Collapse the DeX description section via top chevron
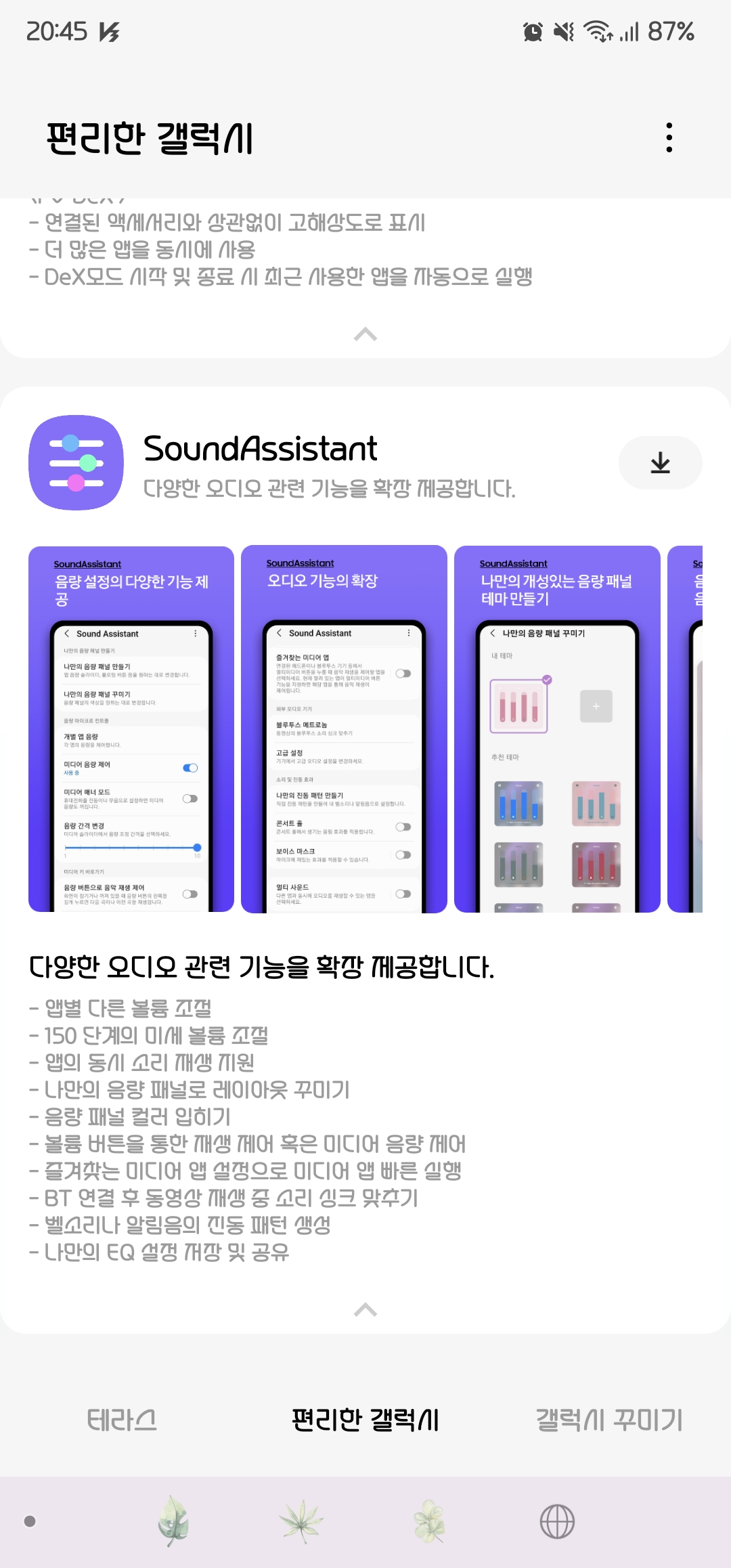The height and width of the screenshot is (1568, 731). 365,334
